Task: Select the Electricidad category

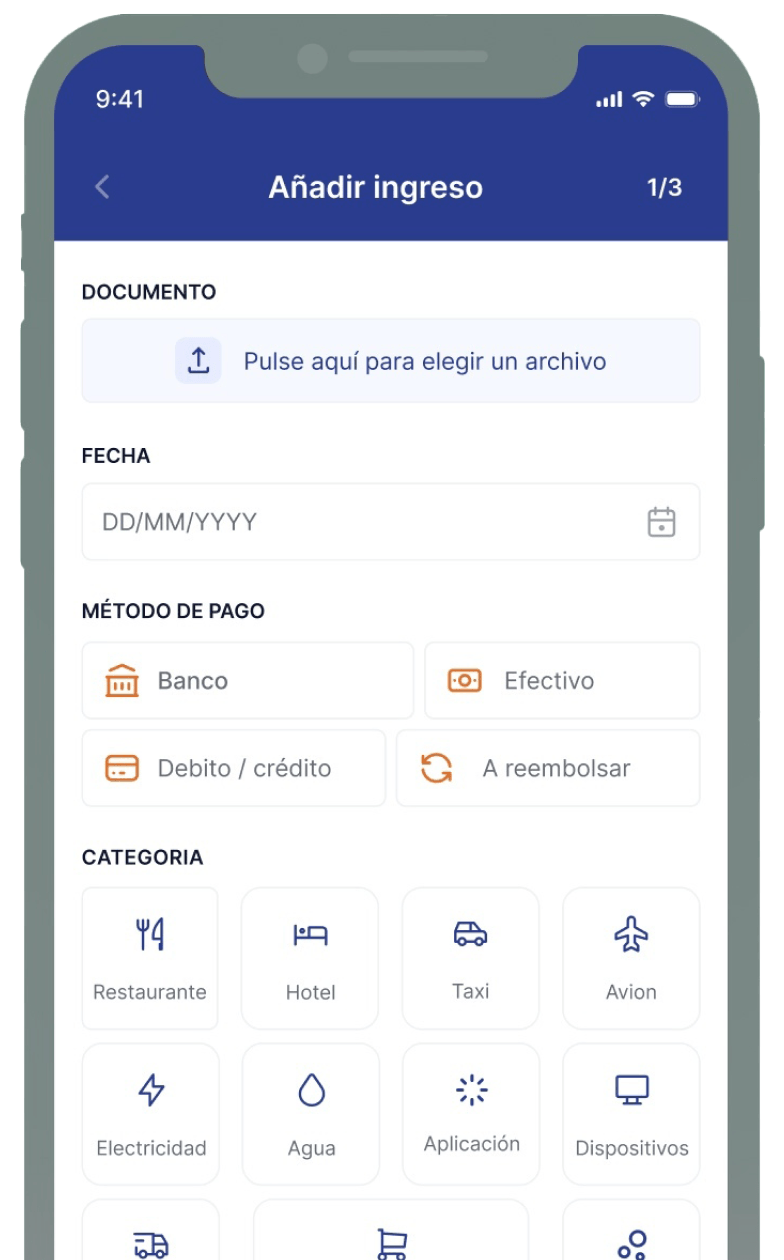Action: pyautogui.click(x=150, y=1114)
